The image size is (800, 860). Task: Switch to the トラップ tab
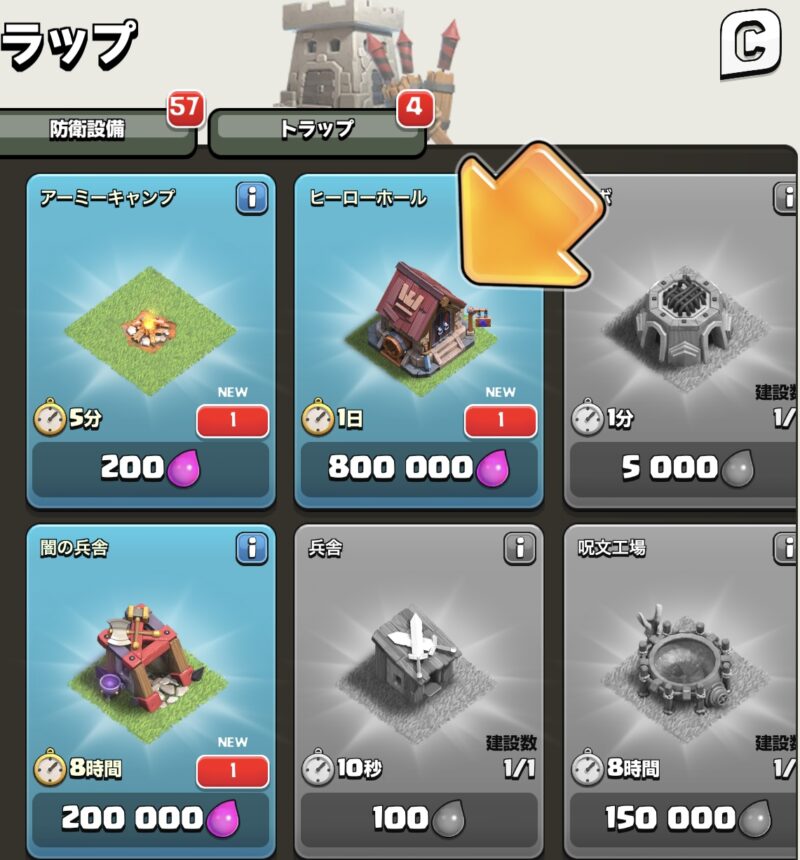(x=315, y=130)
